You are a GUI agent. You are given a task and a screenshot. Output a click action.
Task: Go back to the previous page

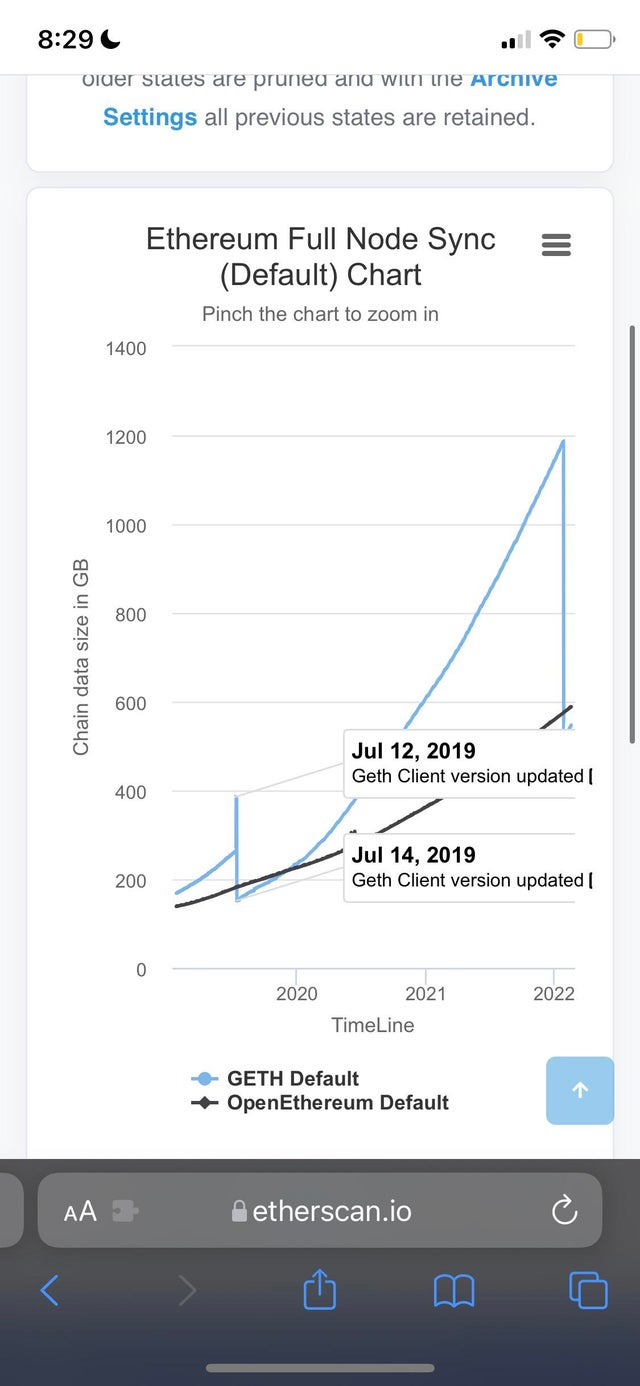(49, 1290)
